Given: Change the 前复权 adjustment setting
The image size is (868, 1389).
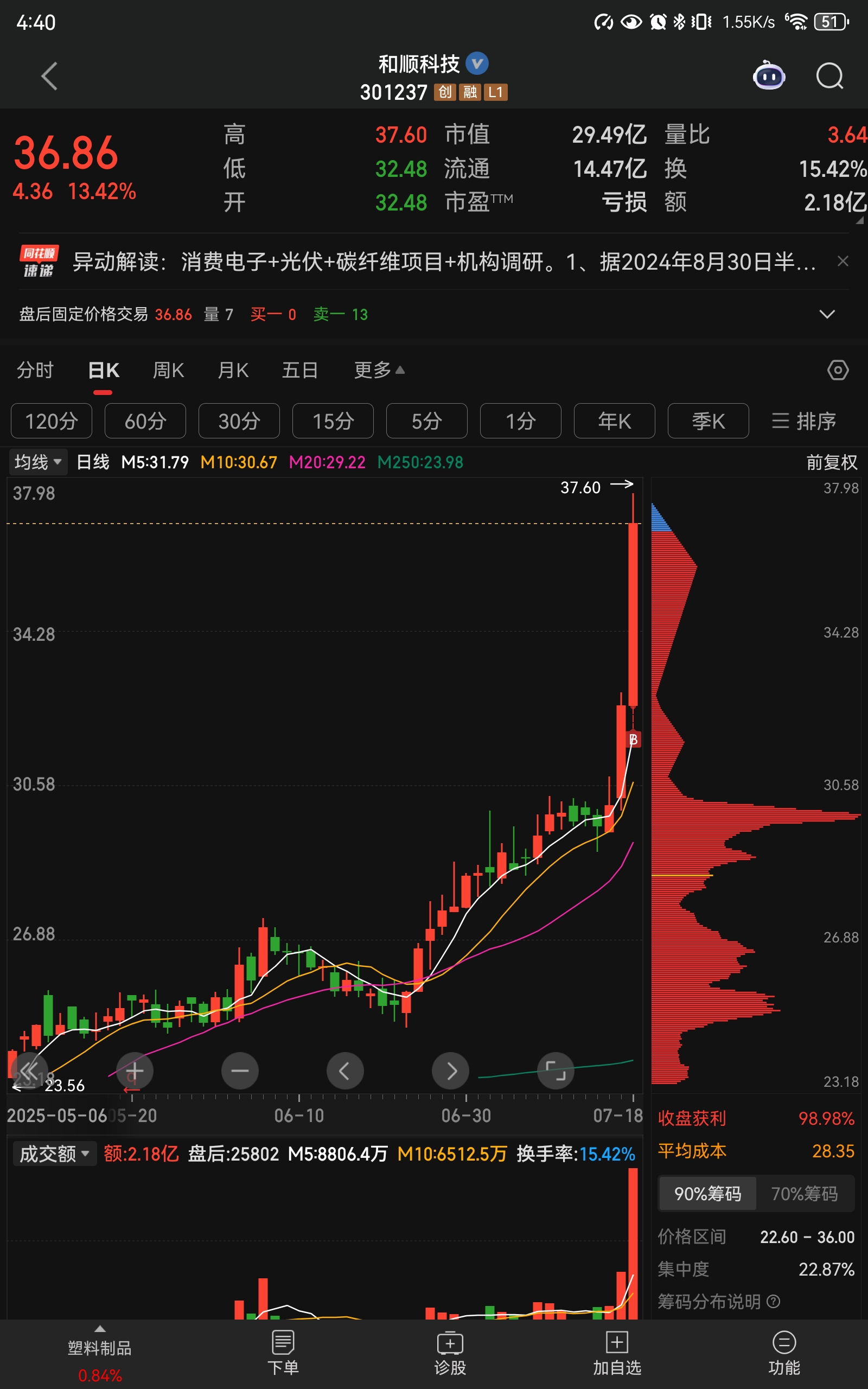Looking at the screenshot, I should 831,462.
